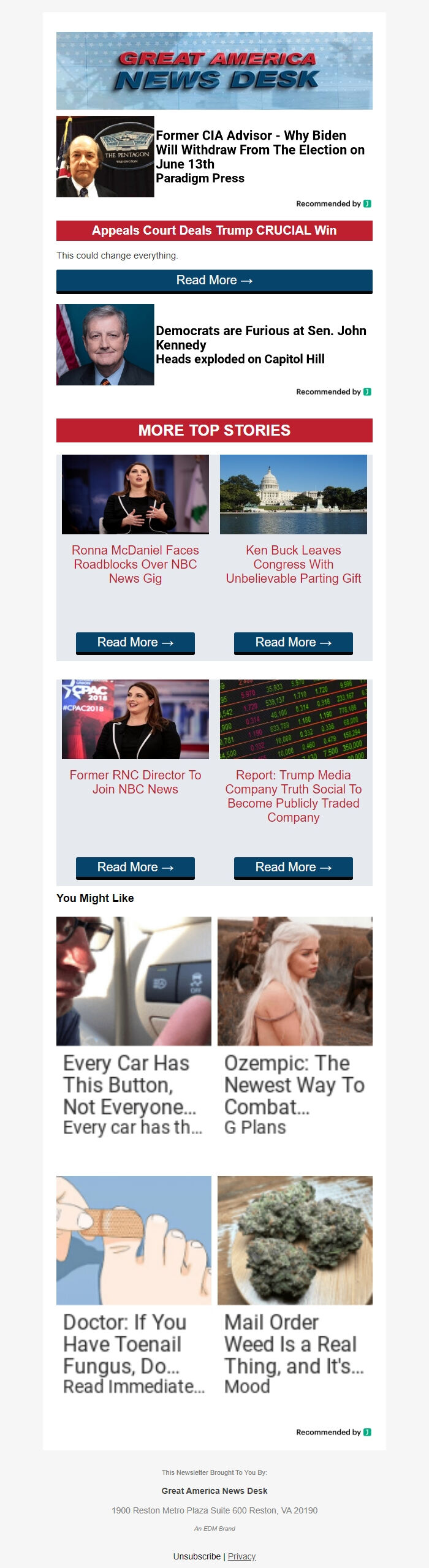Read More about Ronna McDaniel NBC roadblocks

[x=135, y=642]
